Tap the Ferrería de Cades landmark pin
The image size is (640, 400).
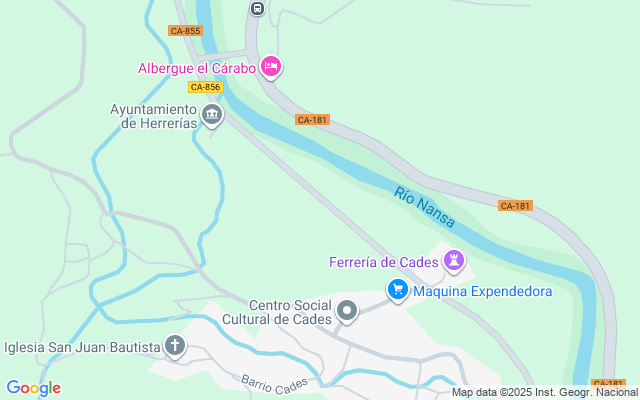point(454,261)
